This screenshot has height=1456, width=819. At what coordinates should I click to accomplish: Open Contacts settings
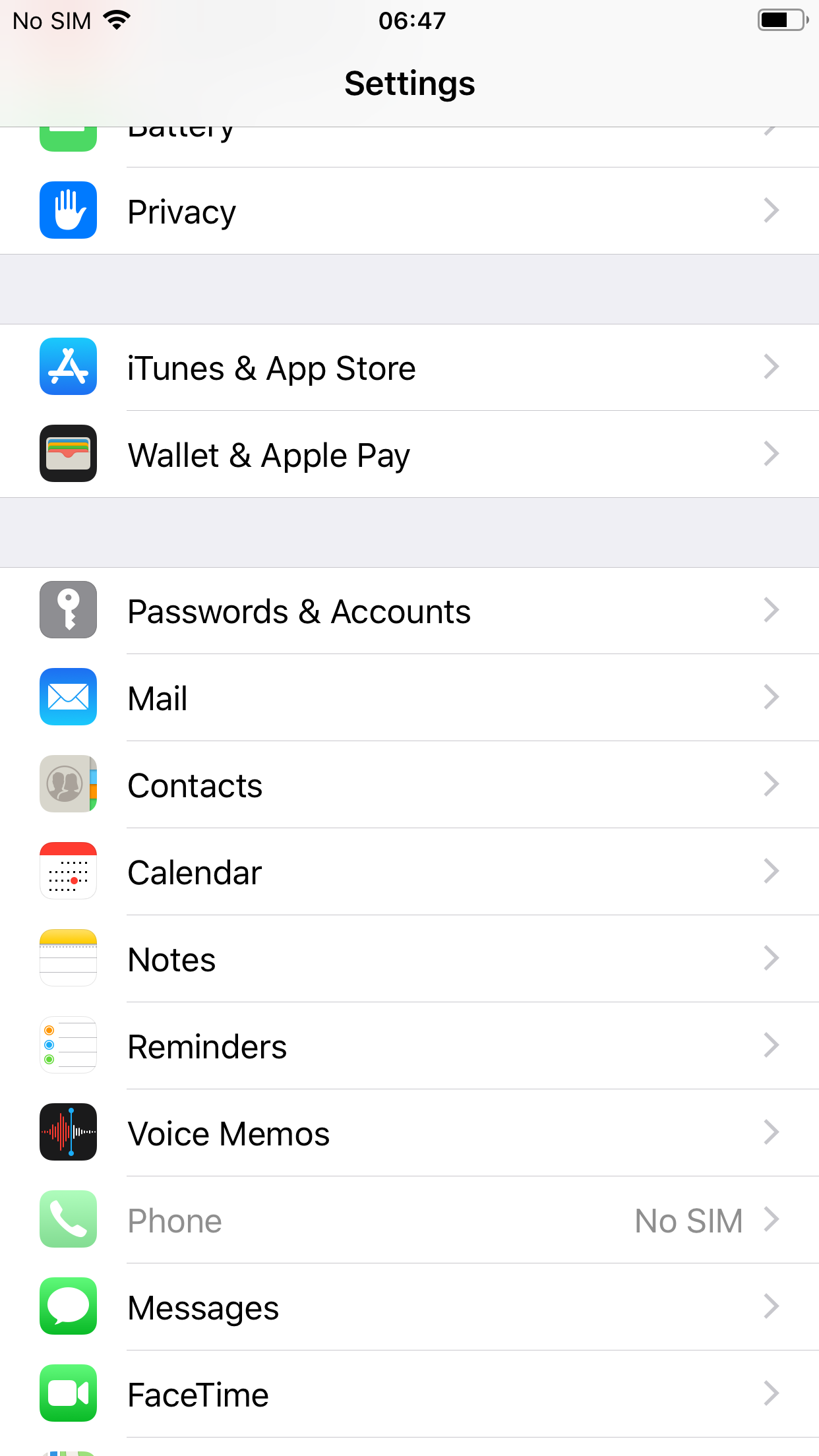click(409, 785)
